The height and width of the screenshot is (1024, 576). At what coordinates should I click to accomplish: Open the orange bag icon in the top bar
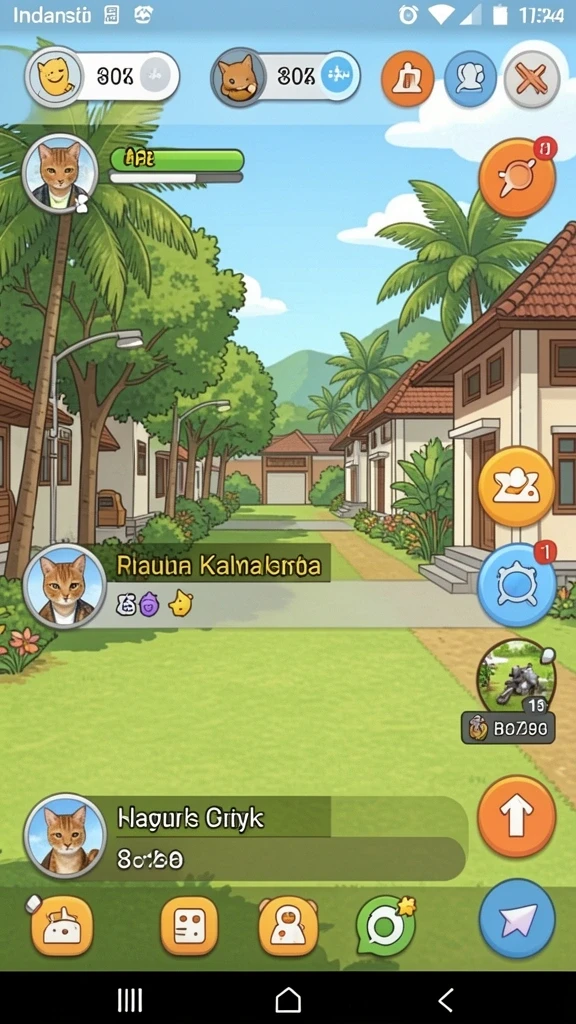[x=408, y=79]
